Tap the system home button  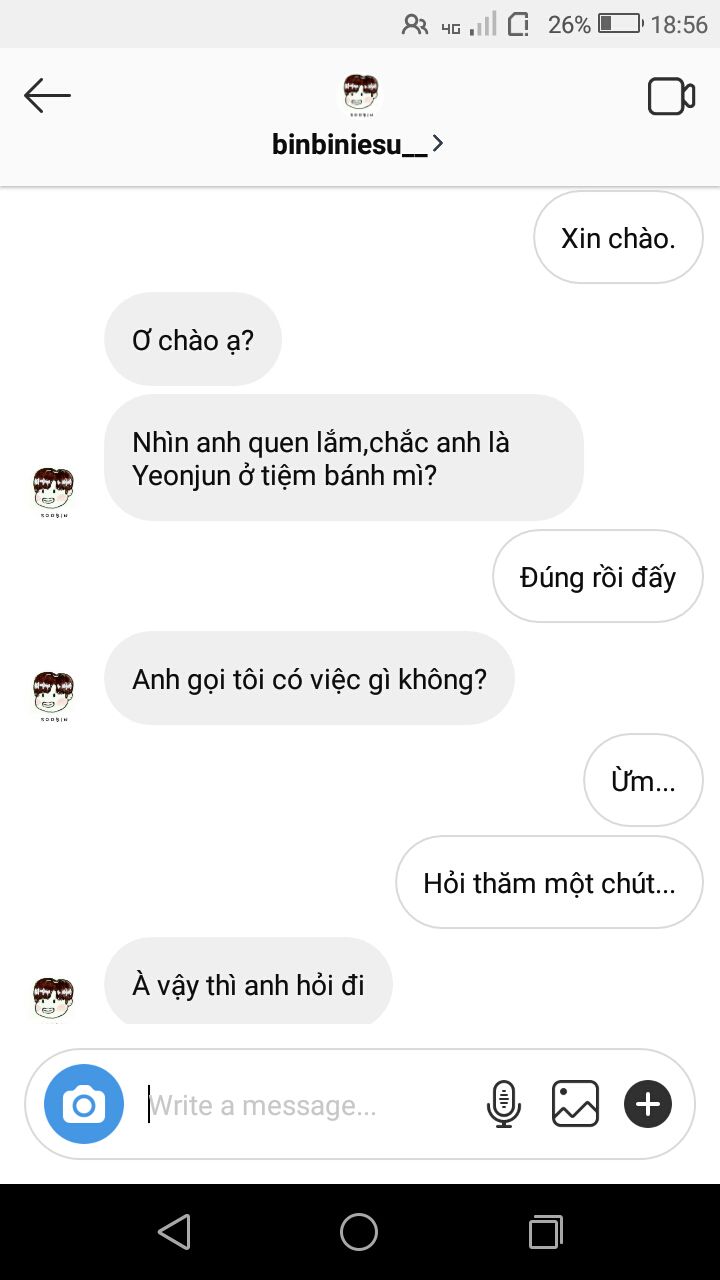click(x=359, y=1232)
